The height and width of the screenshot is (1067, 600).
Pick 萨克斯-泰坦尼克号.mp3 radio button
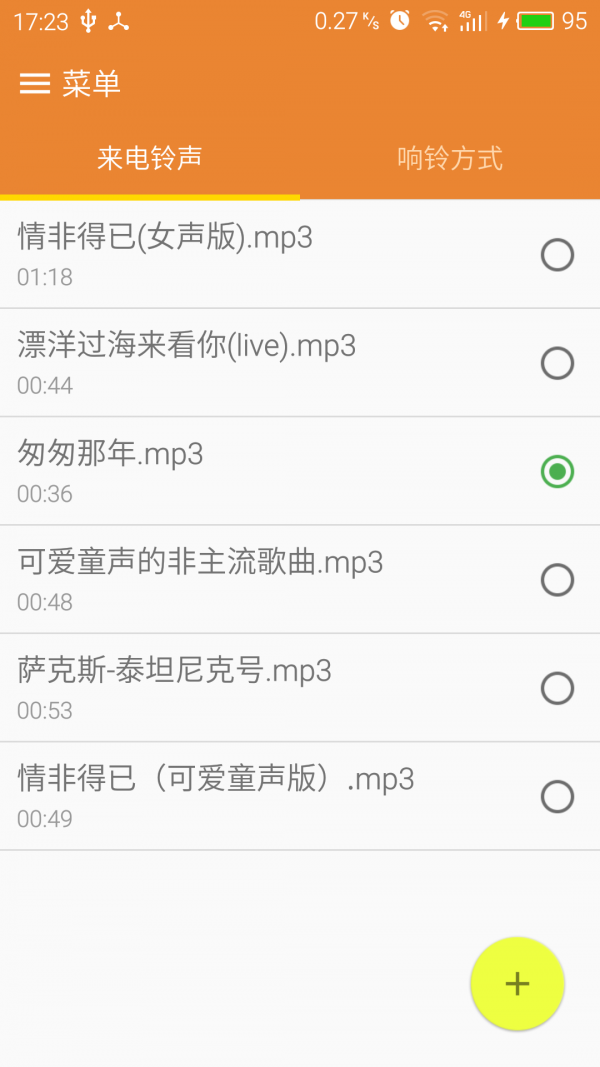(x=557, y=688)
